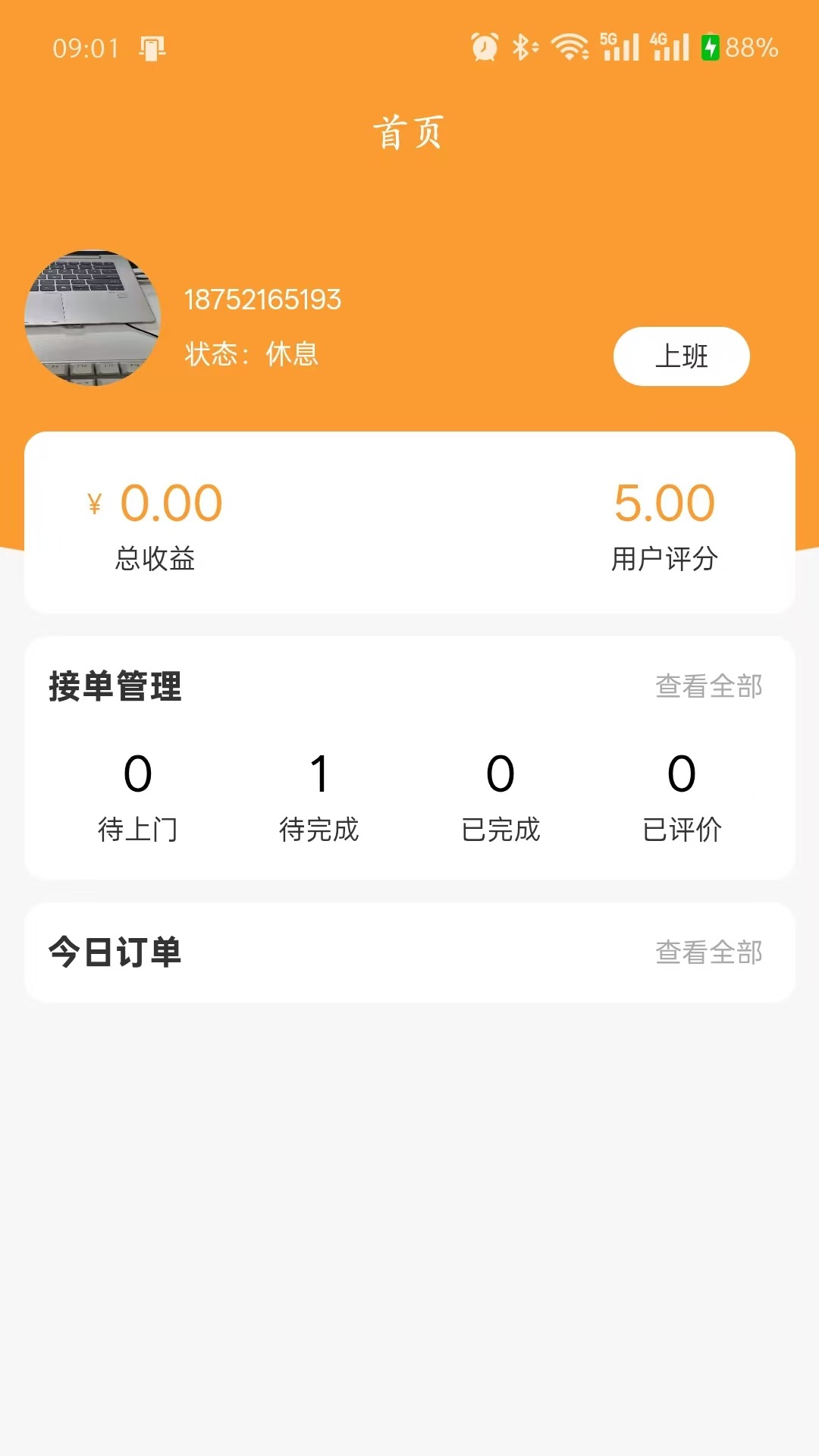Tap the 4G signal strength indicator

[x=667, y=45]
